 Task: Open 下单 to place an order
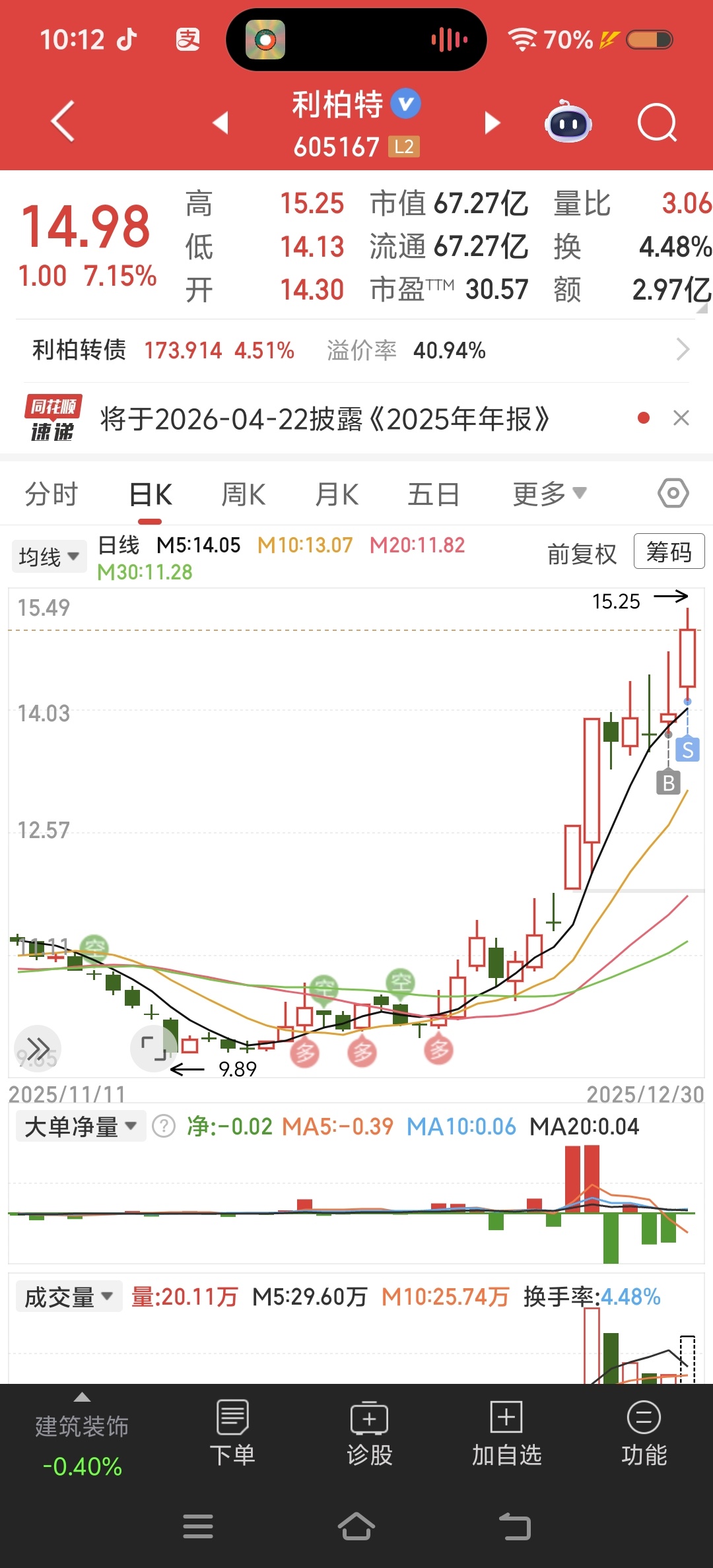(232, 1433)
